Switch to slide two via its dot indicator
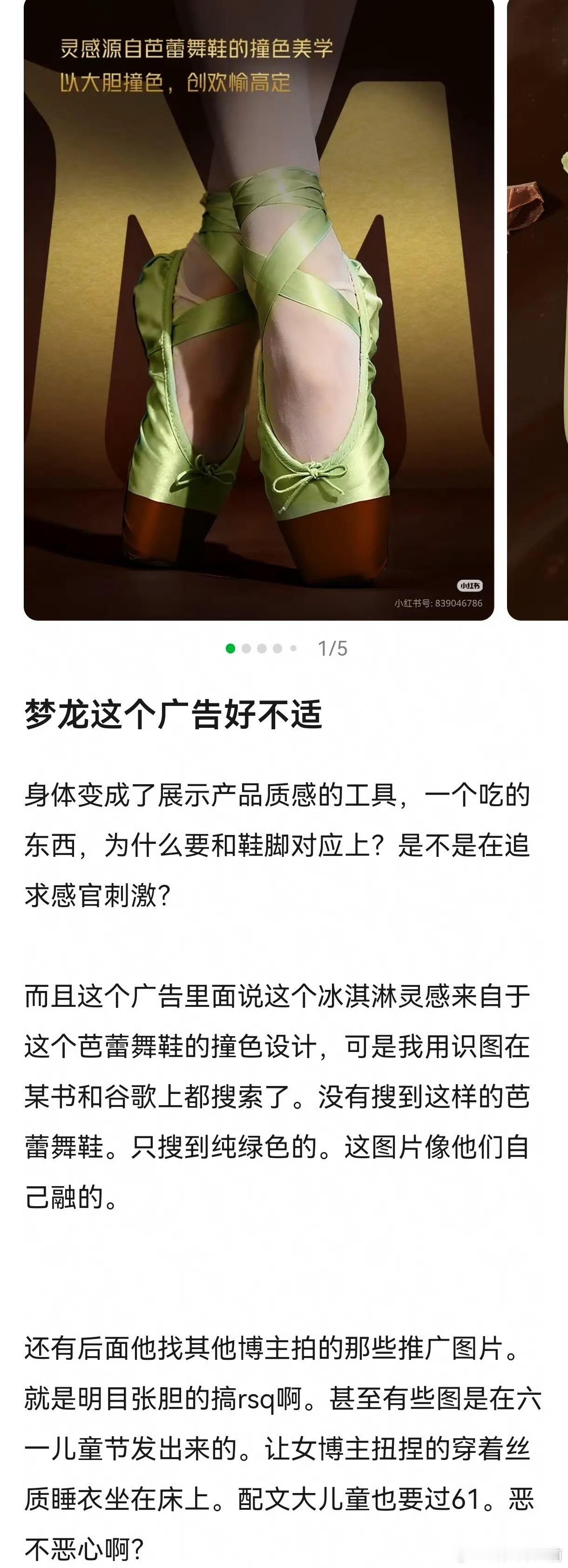This screenshot has width=568, height=1568. (247, 648)
